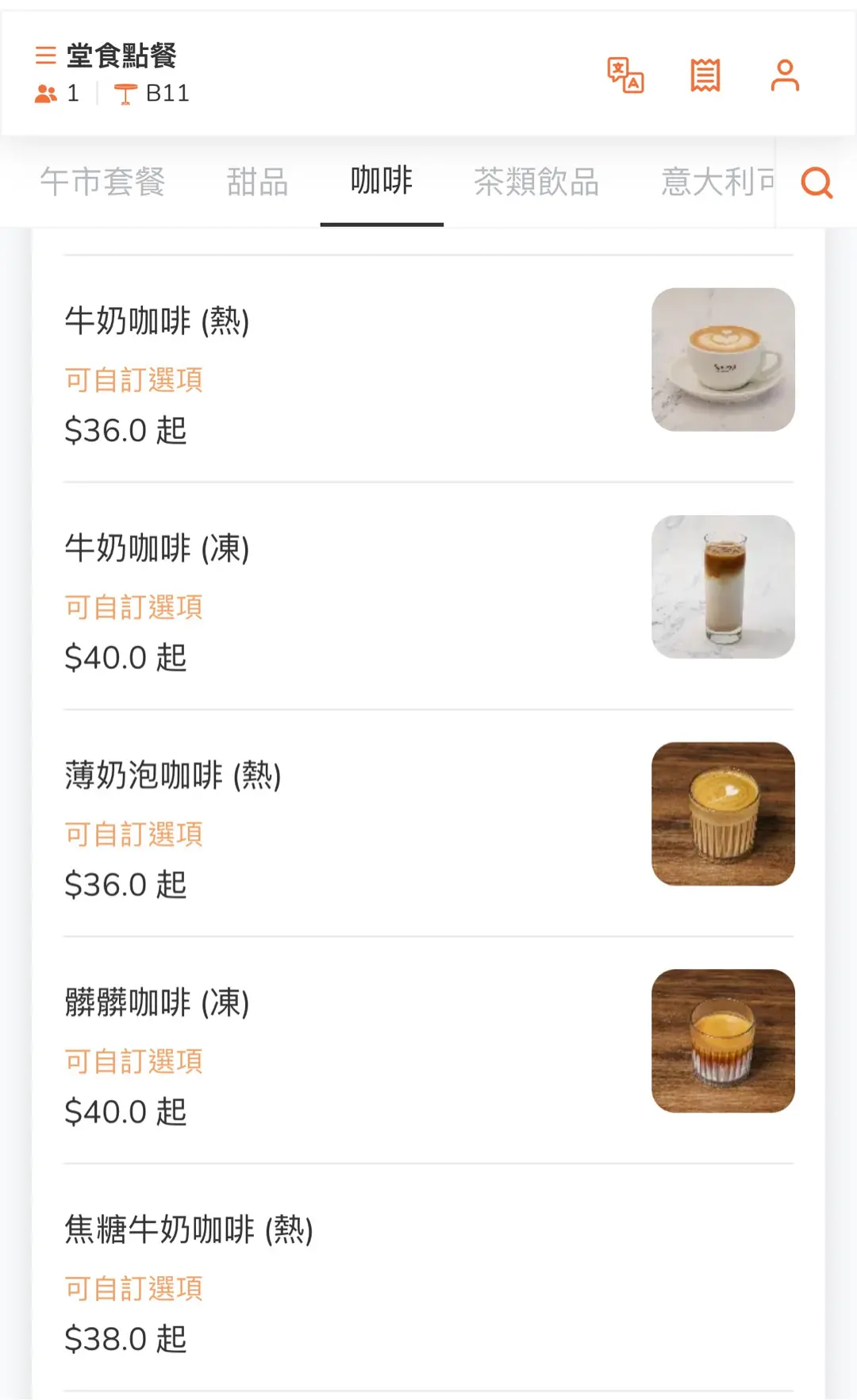This screenshot has height=1400, width=857.
Task: Tap the language translation icon
Action: [625, 75]
